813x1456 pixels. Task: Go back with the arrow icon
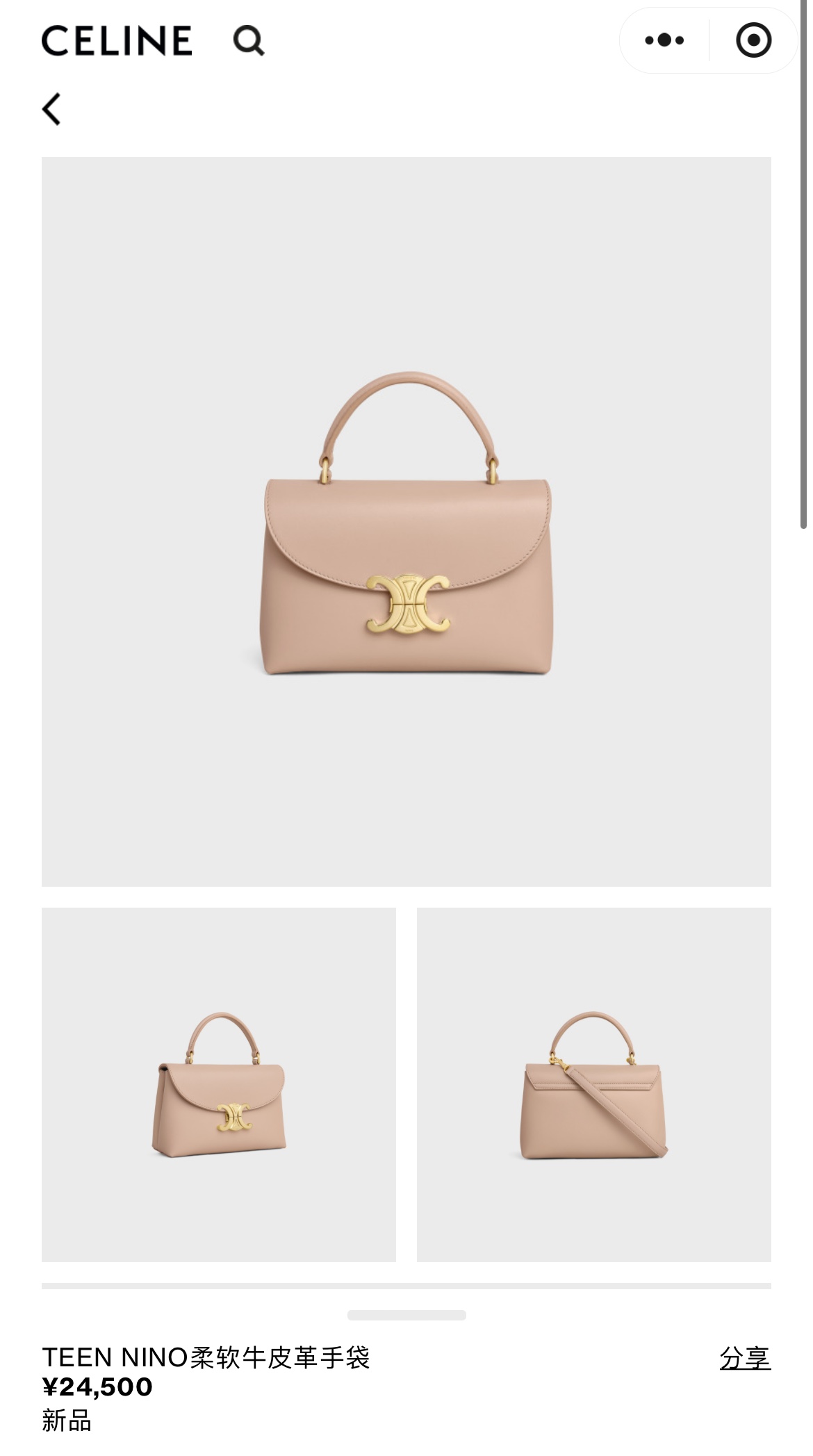coord(51,109)
